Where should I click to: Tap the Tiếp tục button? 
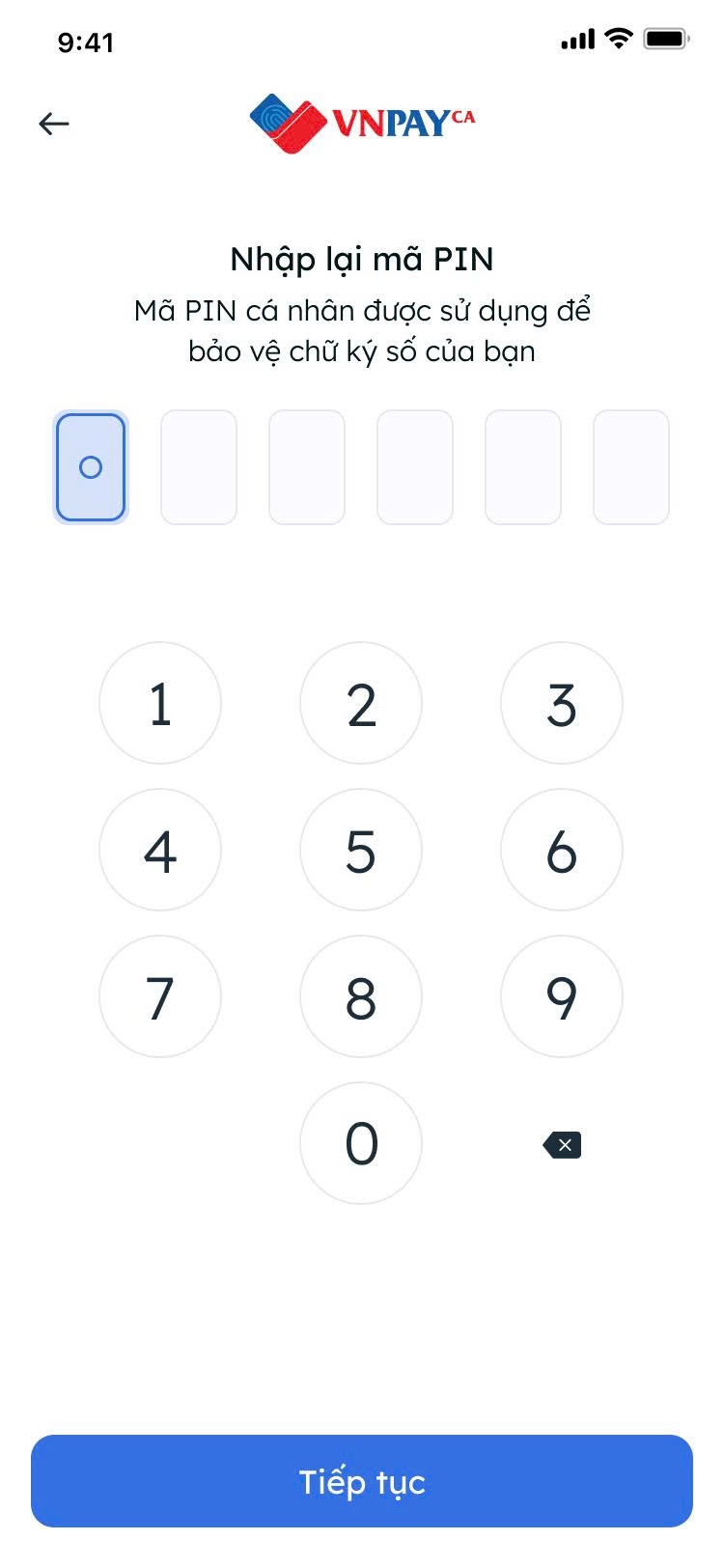362,1482
